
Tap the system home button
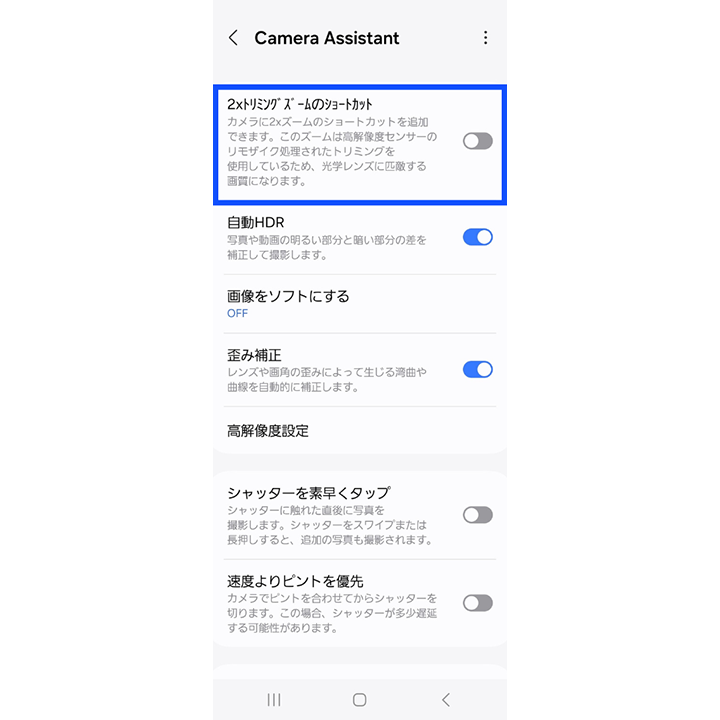pyautogui.click(x=360, y=700)
